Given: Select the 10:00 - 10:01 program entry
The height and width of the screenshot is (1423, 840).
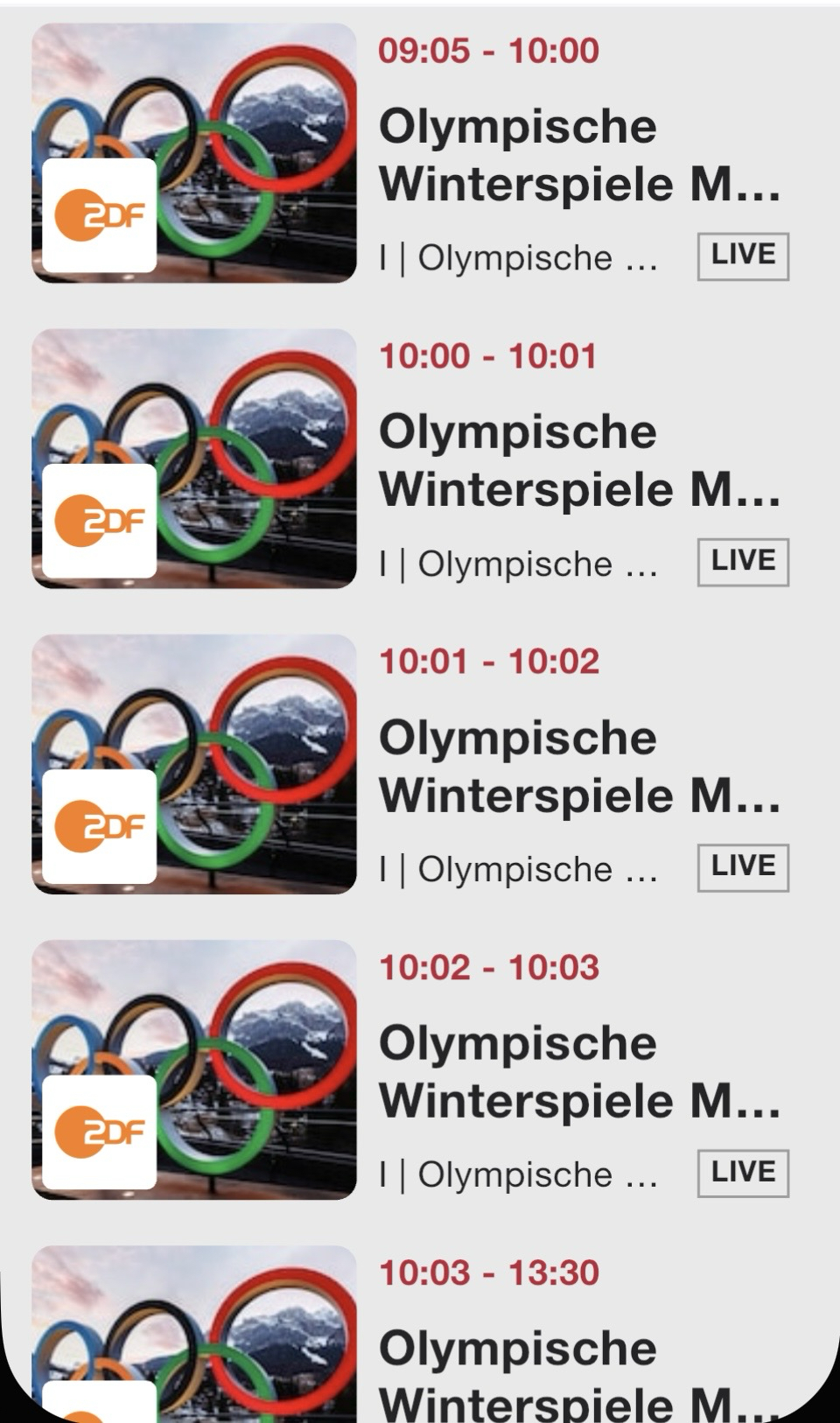Looking at the screenshot, I should (578, 460).
